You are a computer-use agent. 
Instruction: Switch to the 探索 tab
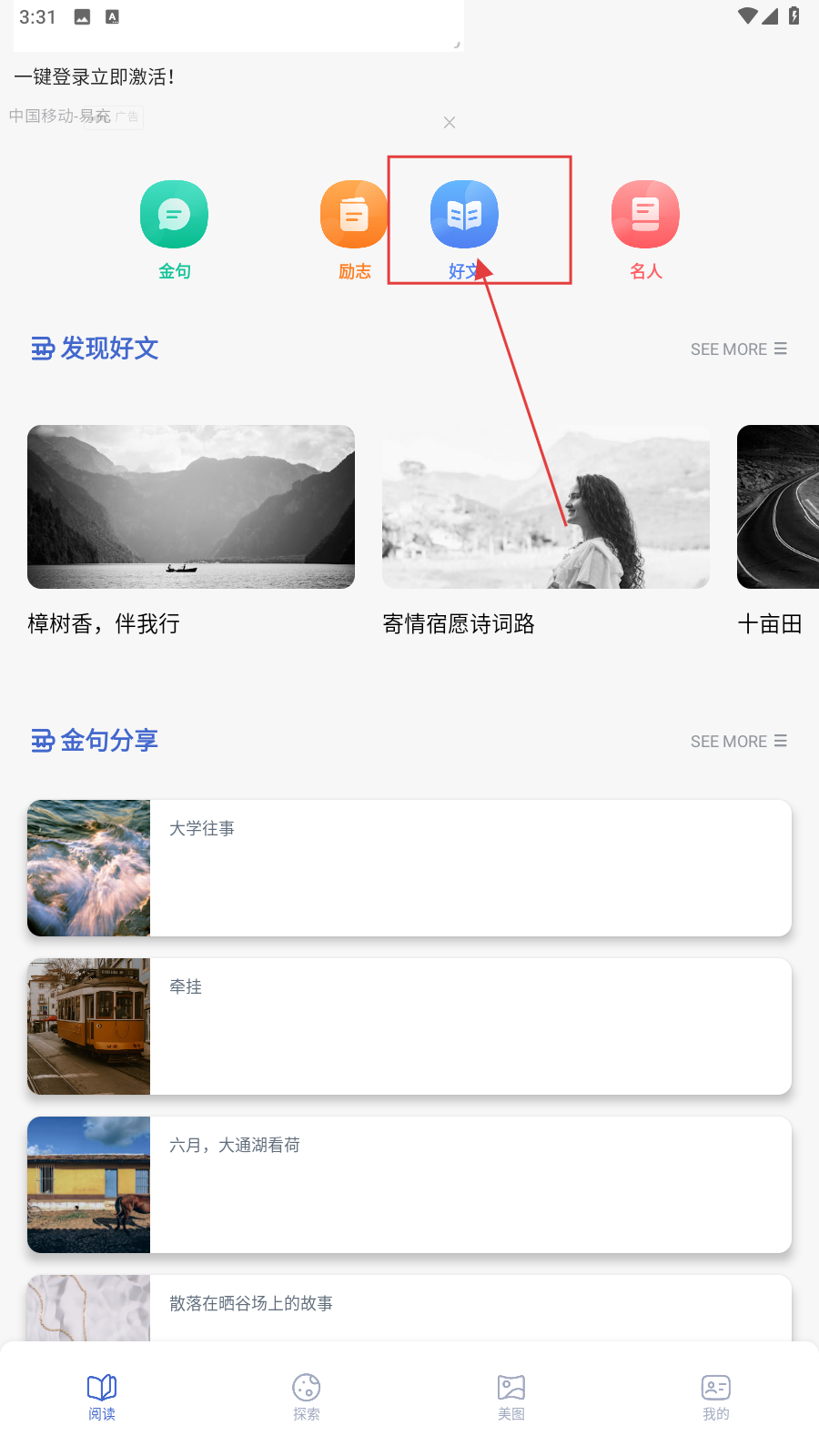[307, 1397]
